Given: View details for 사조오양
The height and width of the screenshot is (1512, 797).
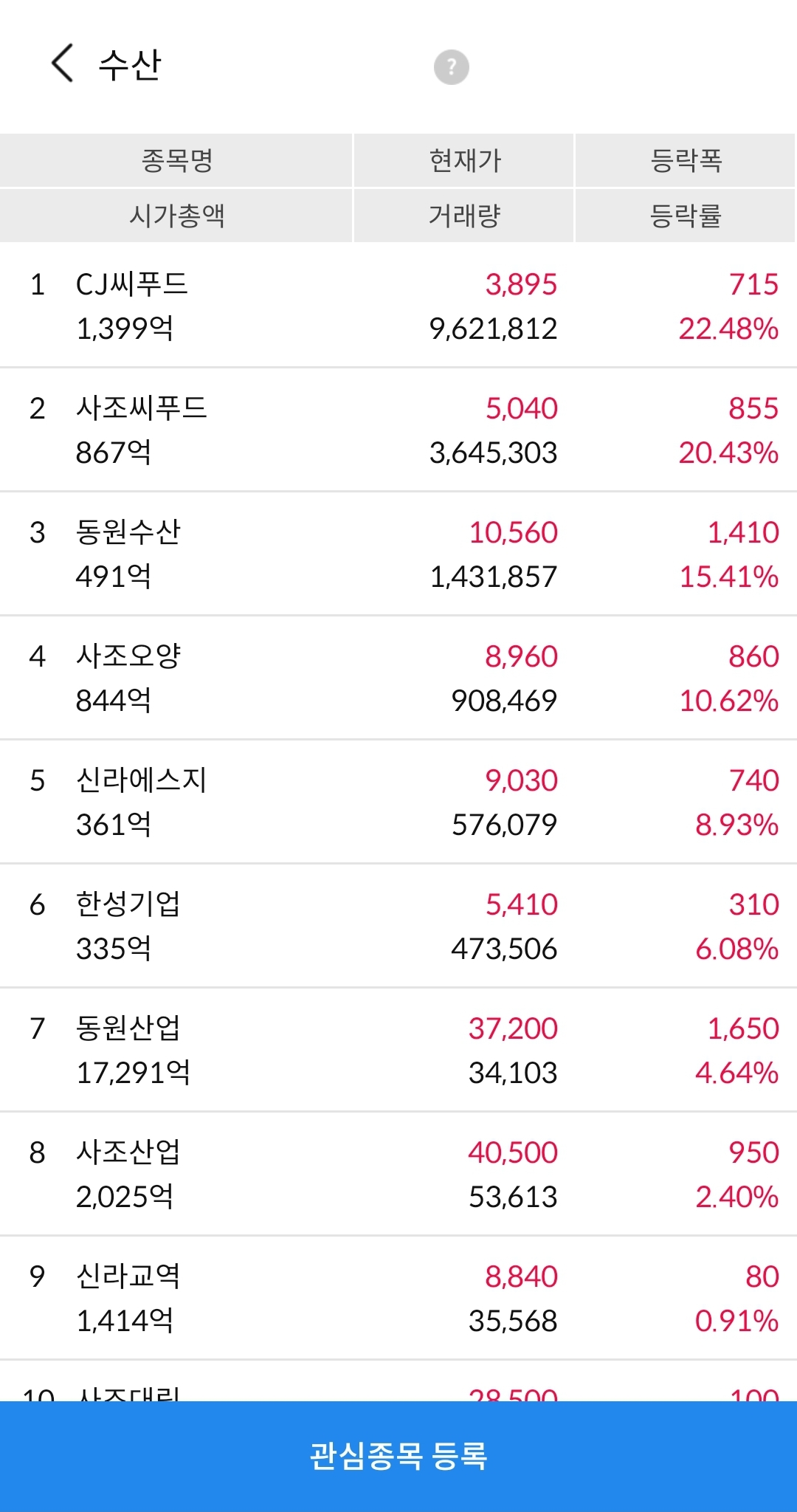Looking at the screenshot, I should click(398, 678).
